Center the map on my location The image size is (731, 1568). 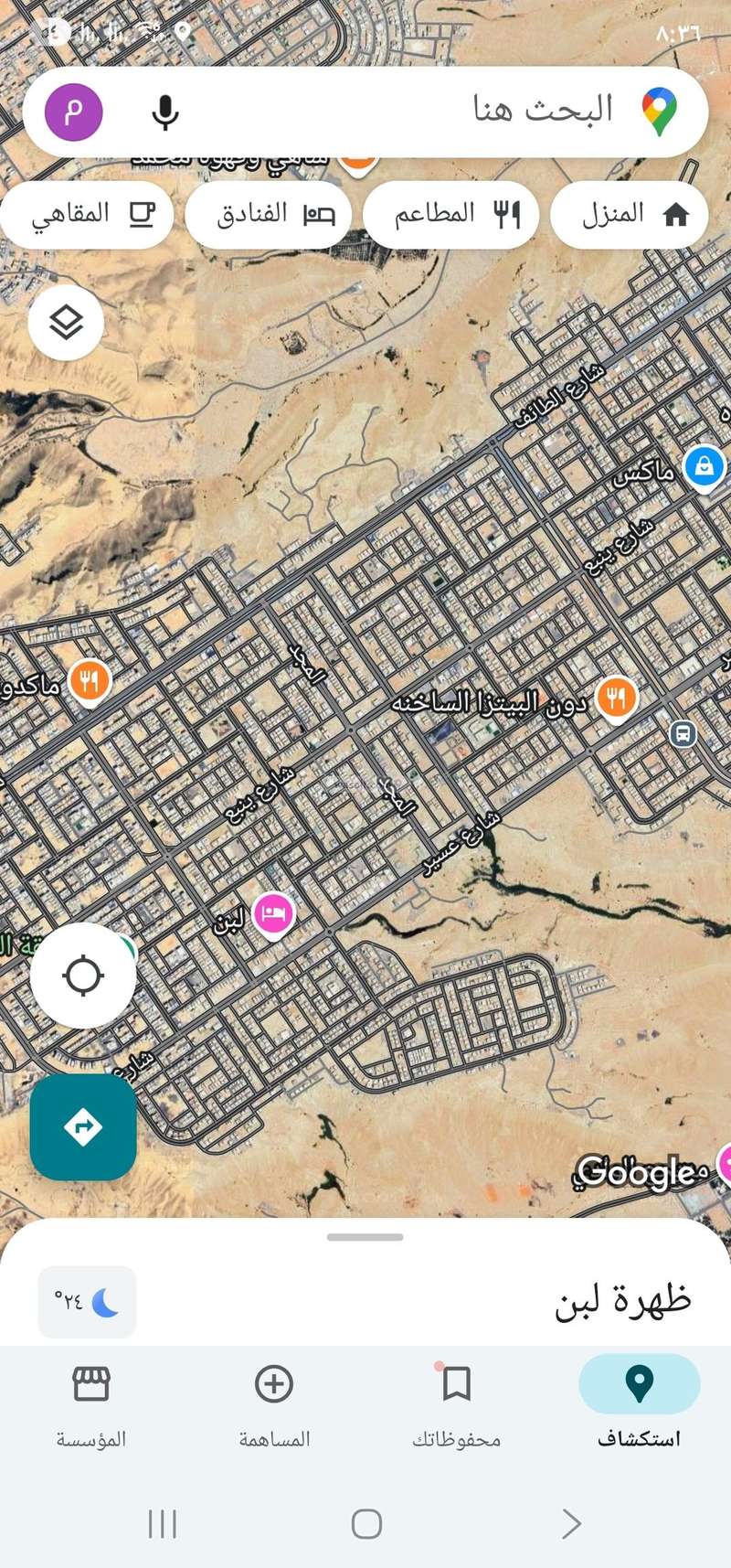click(x=83, y=976)
